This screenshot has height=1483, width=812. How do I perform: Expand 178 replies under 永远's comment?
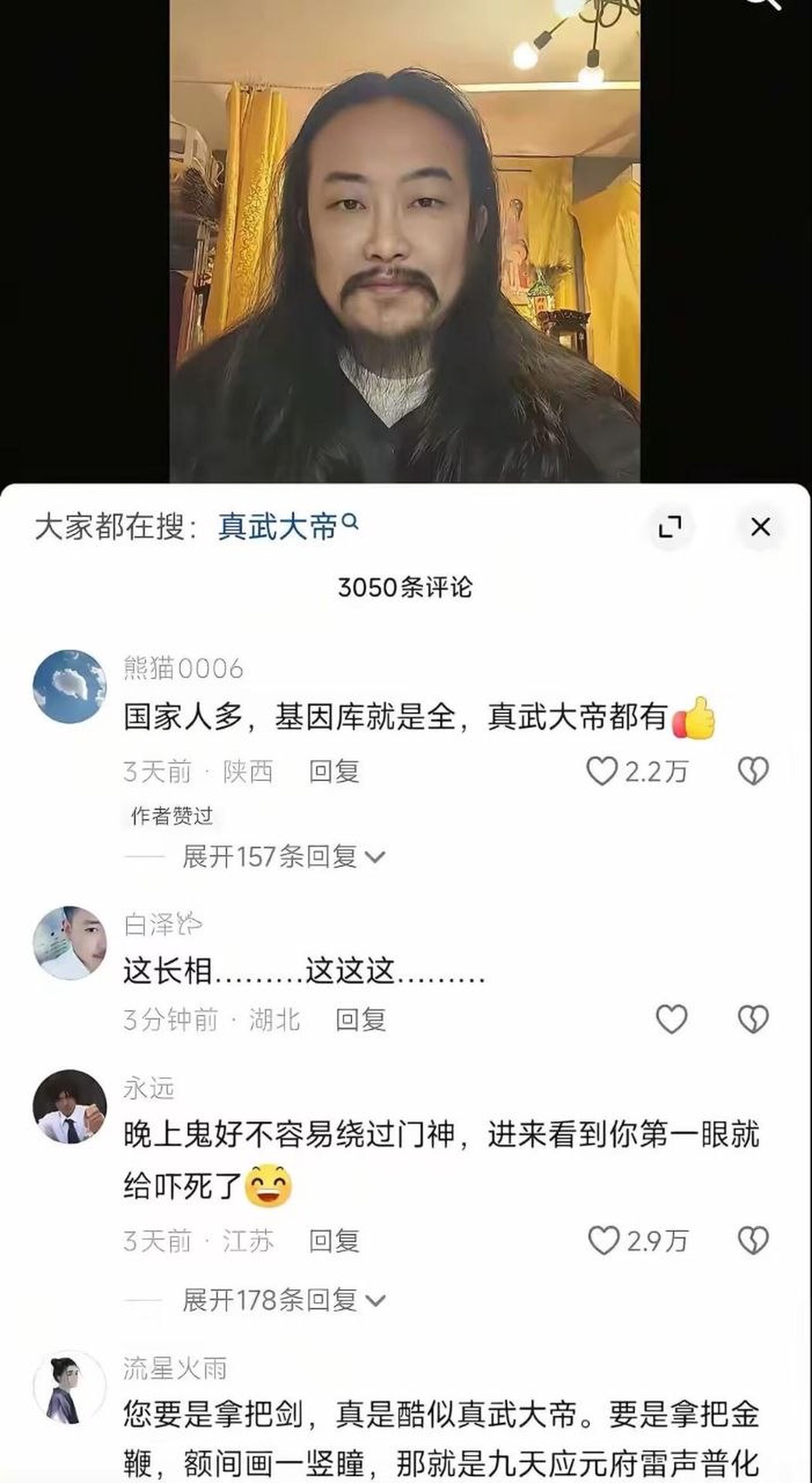pos(282,1300)
